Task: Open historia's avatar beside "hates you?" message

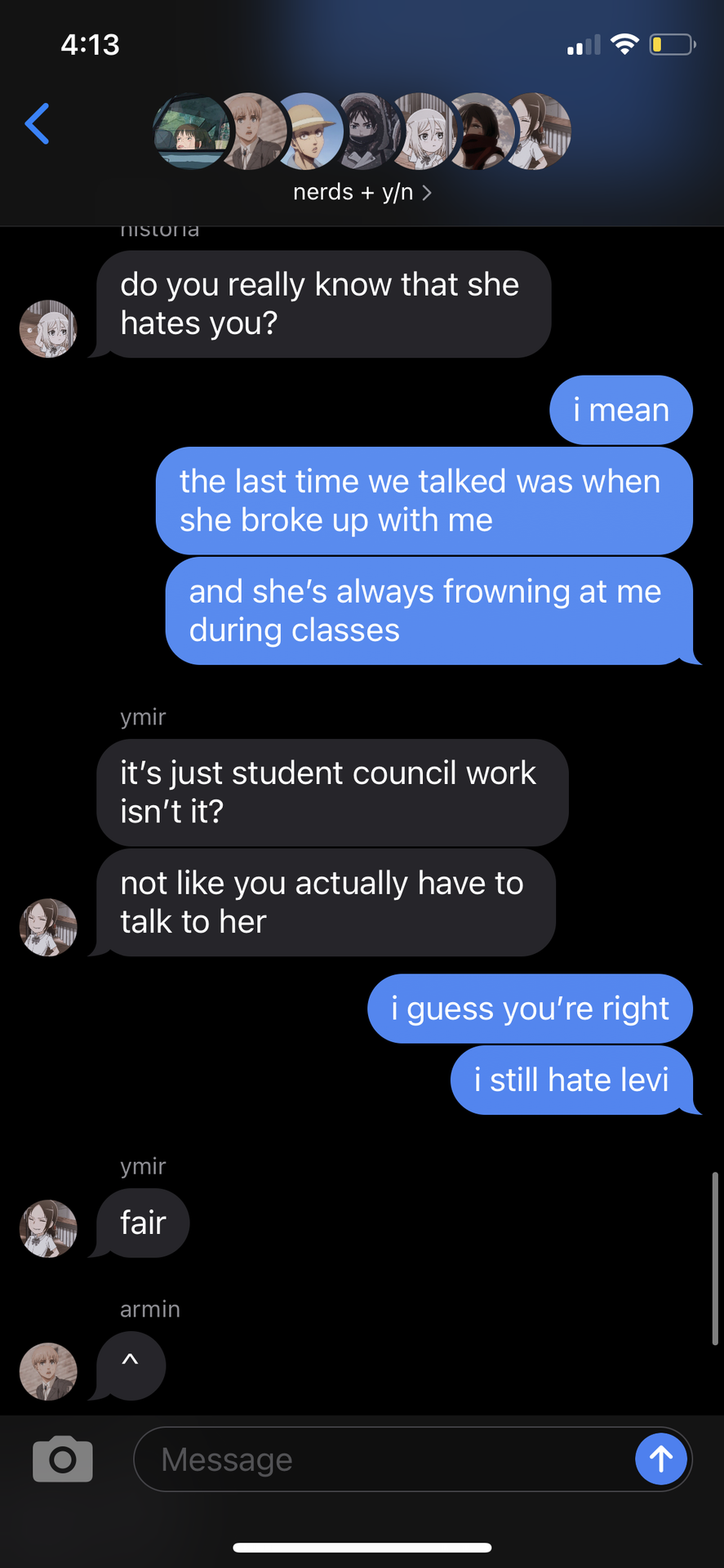Action: tap(48, 329)
